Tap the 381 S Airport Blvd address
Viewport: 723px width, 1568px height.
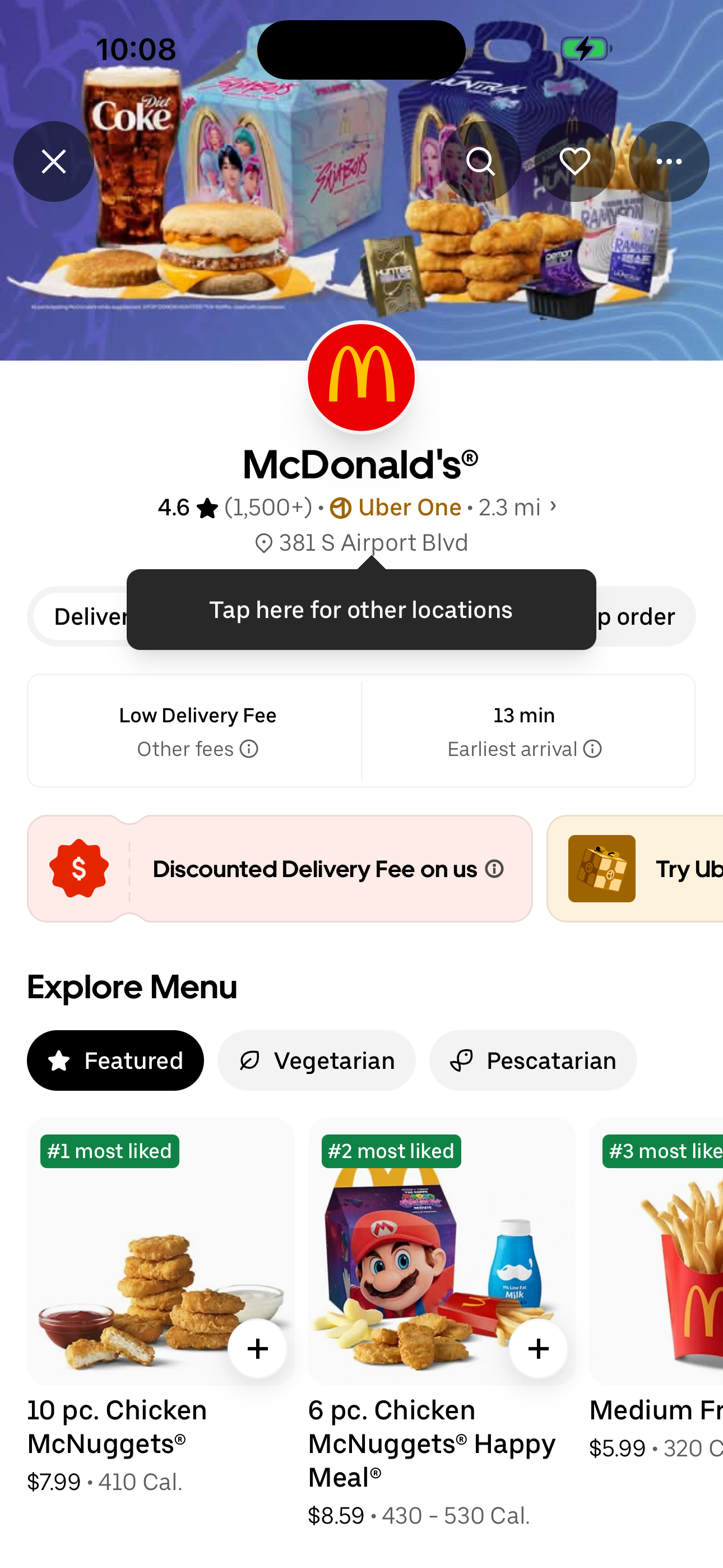(x=361, y=542)
